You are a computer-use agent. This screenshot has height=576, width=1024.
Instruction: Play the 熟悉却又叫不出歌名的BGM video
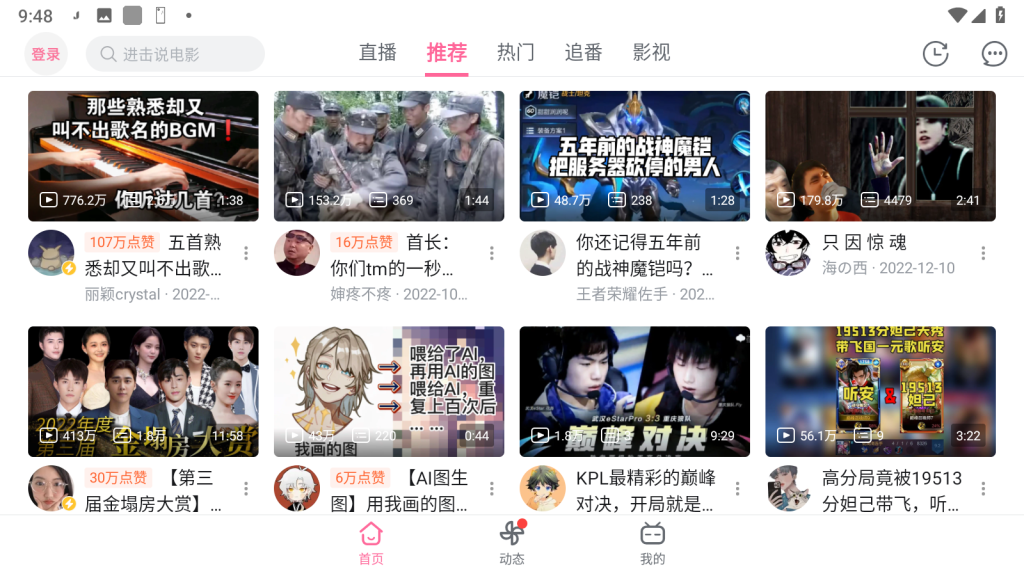143,156
